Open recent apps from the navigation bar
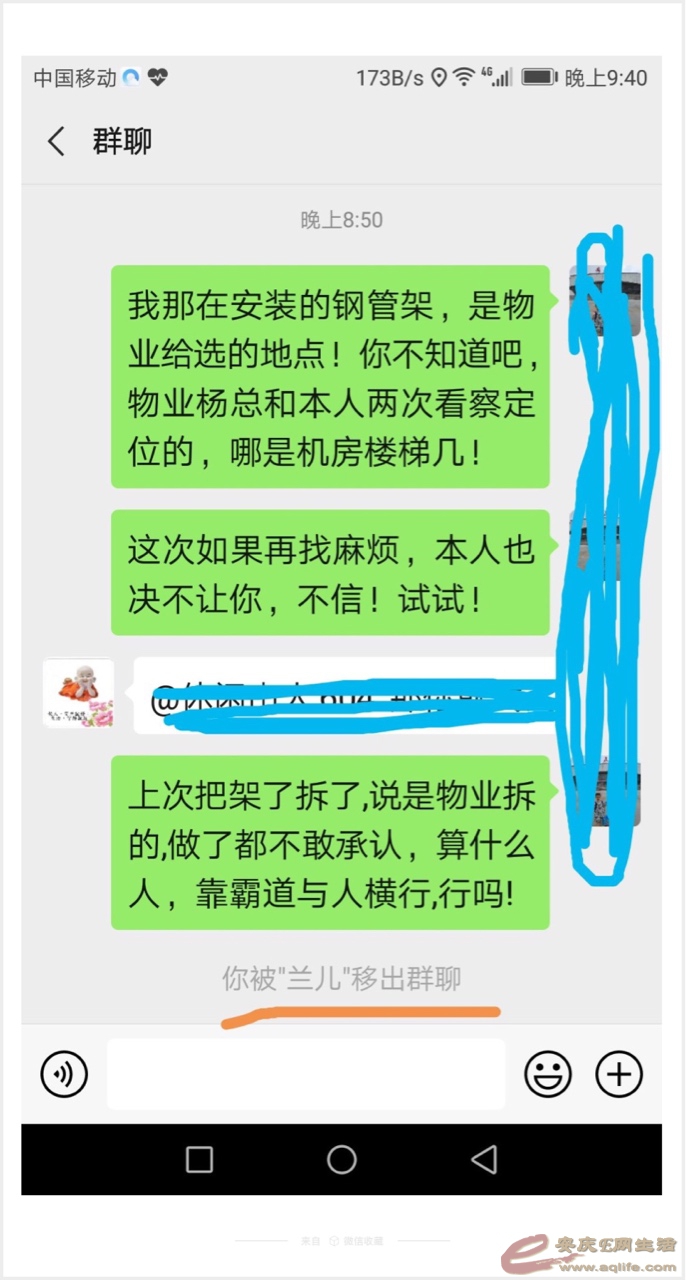The height and width of the screenshot is (1280, 686). [x=200, y=1159]
